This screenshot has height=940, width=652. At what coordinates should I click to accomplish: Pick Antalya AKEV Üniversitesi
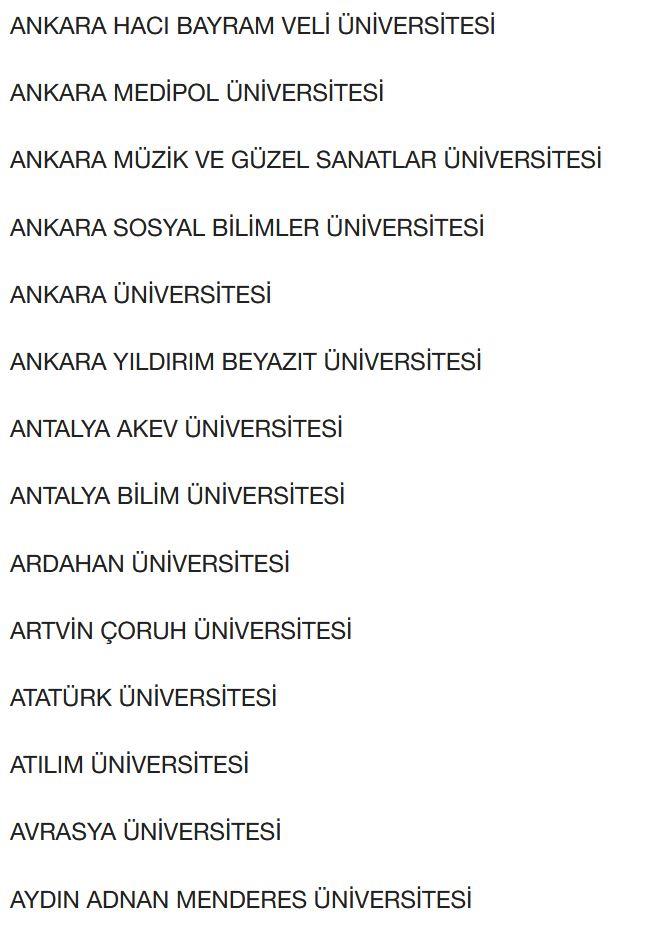pos(176,429)
